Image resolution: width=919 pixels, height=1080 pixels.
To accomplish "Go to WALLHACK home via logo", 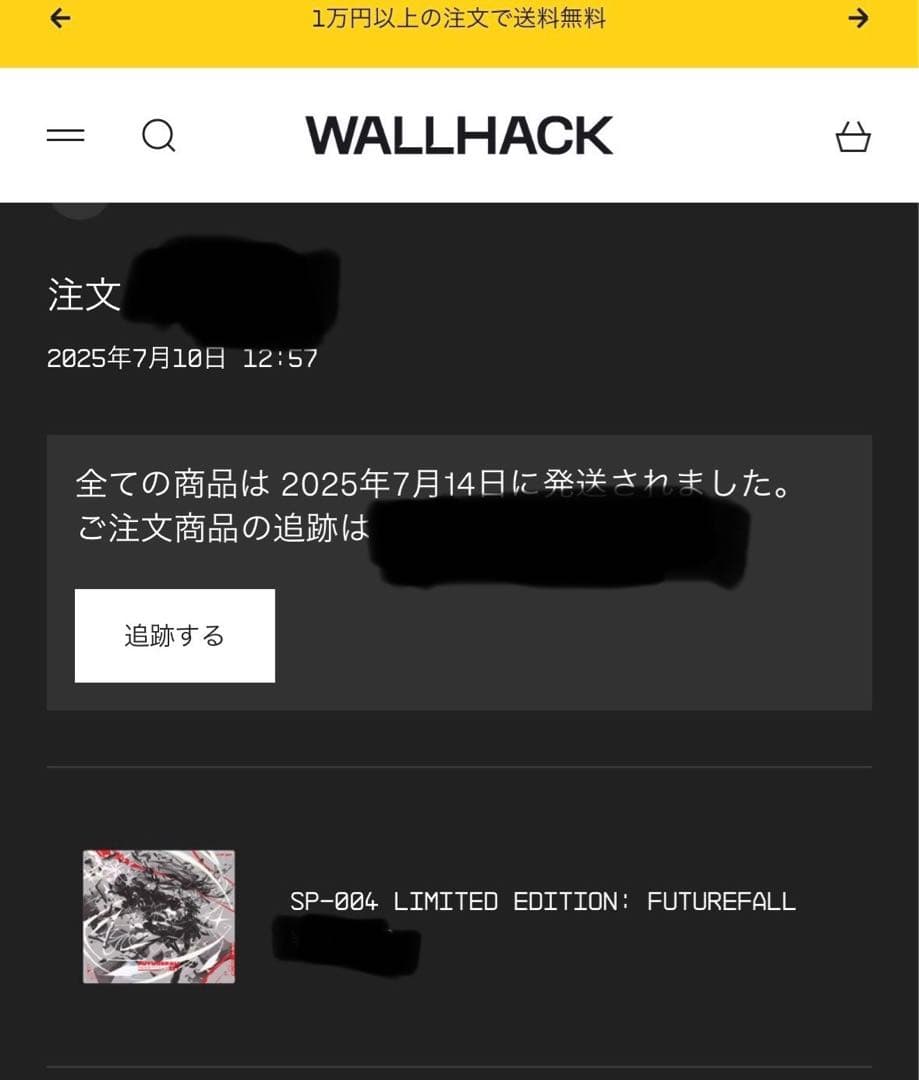I will [x=459, y=135].
